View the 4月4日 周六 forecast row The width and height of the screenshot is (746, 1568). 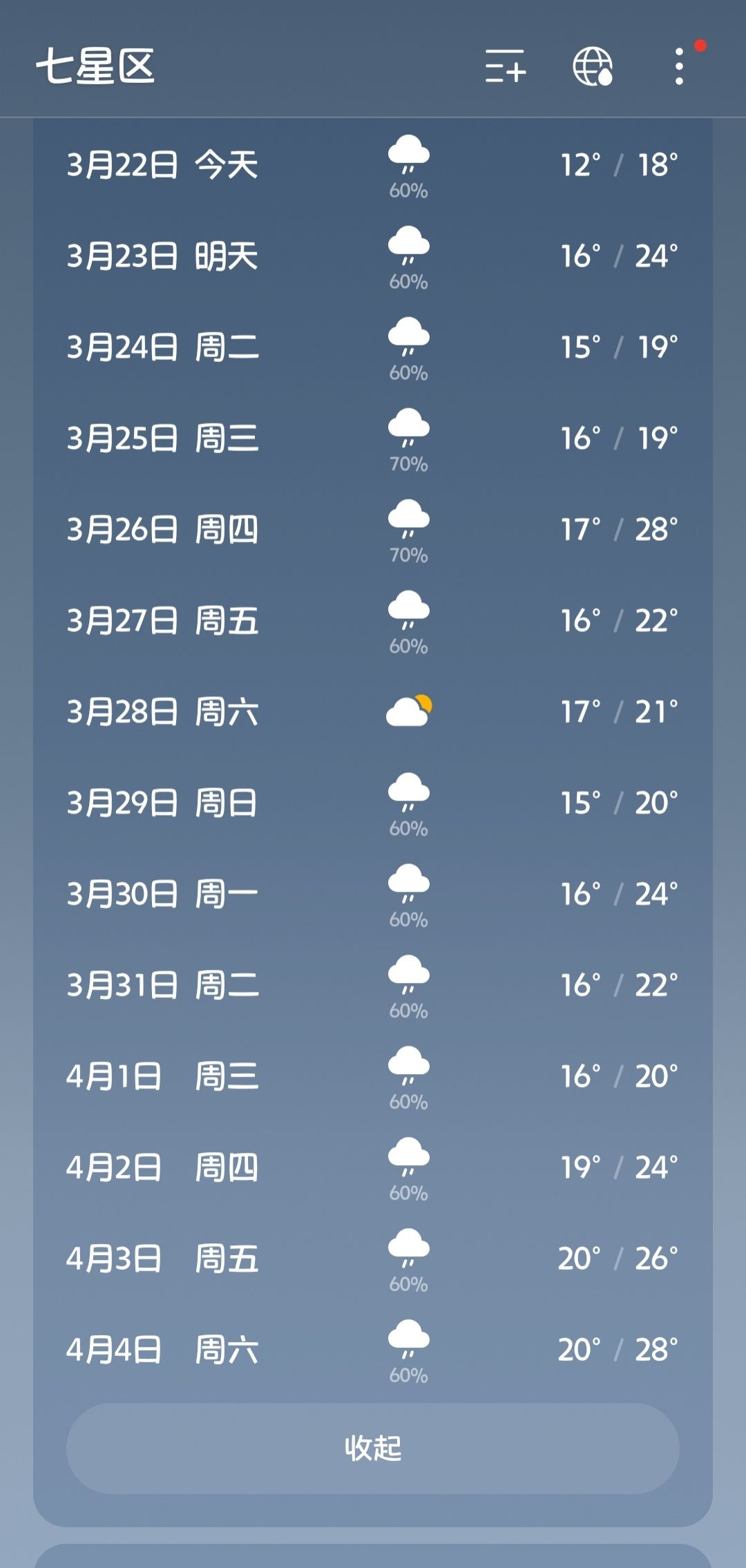point(373,1350)
